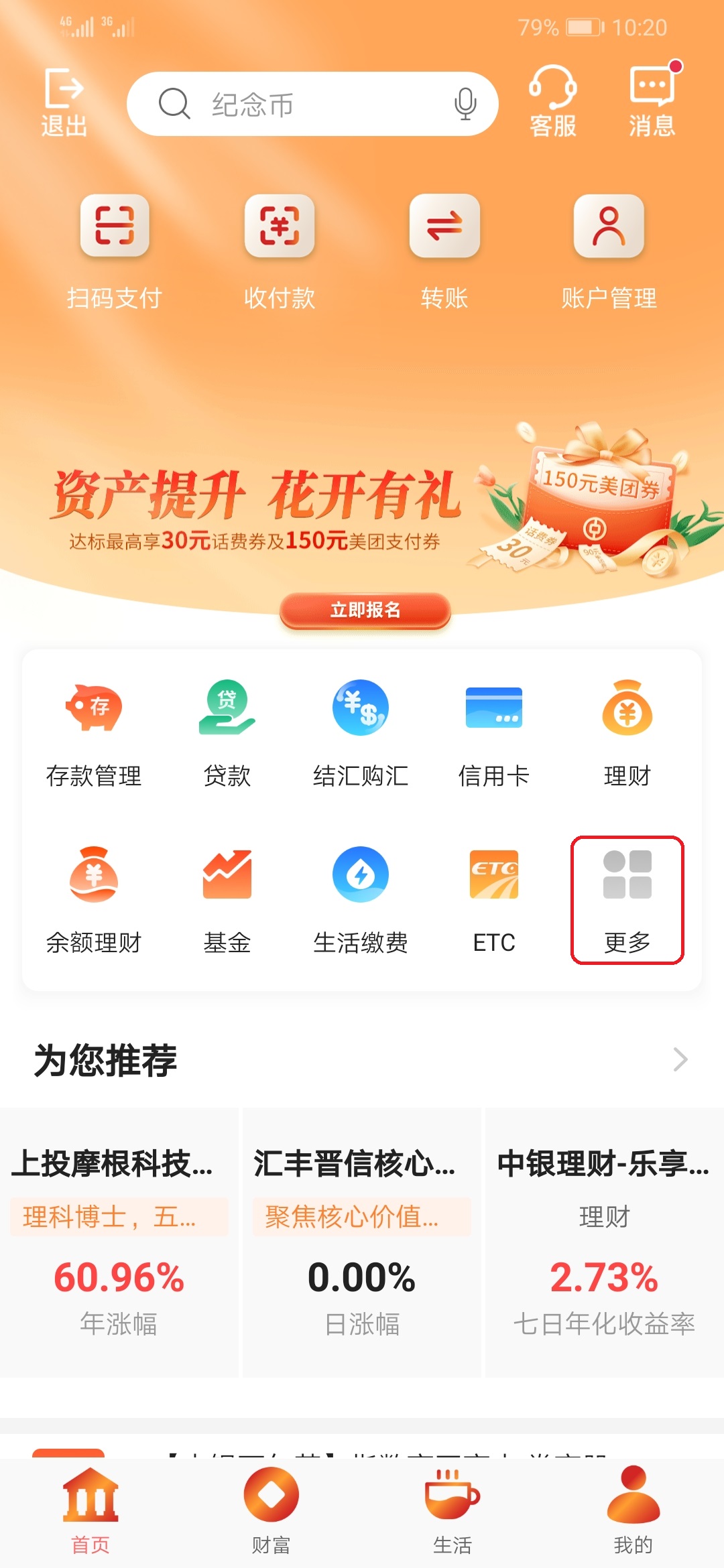Open 余额理财 balance wealth management
This screenshot has height=1568, width=724.
93,898
